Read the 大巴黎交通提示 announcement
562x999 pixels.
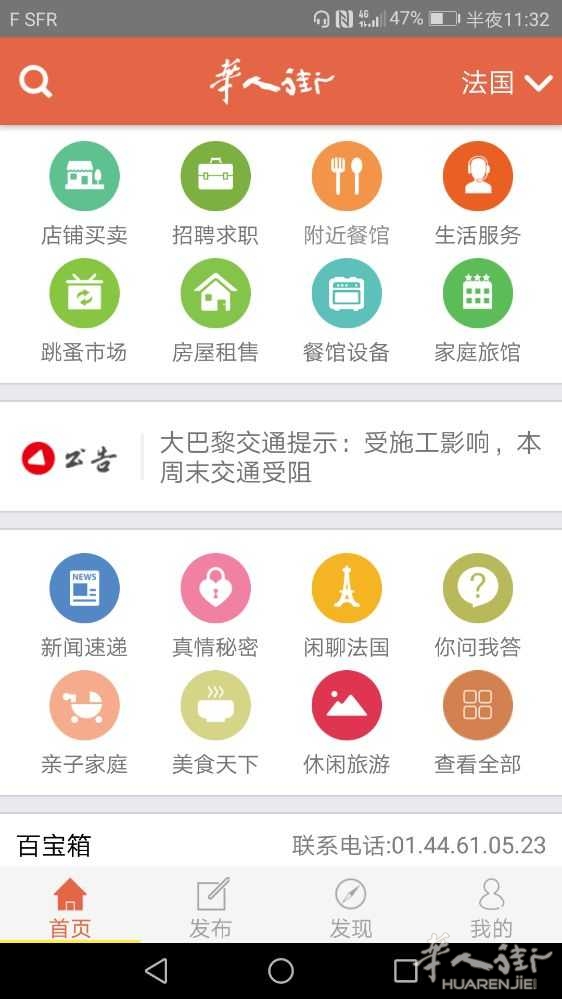350,457
